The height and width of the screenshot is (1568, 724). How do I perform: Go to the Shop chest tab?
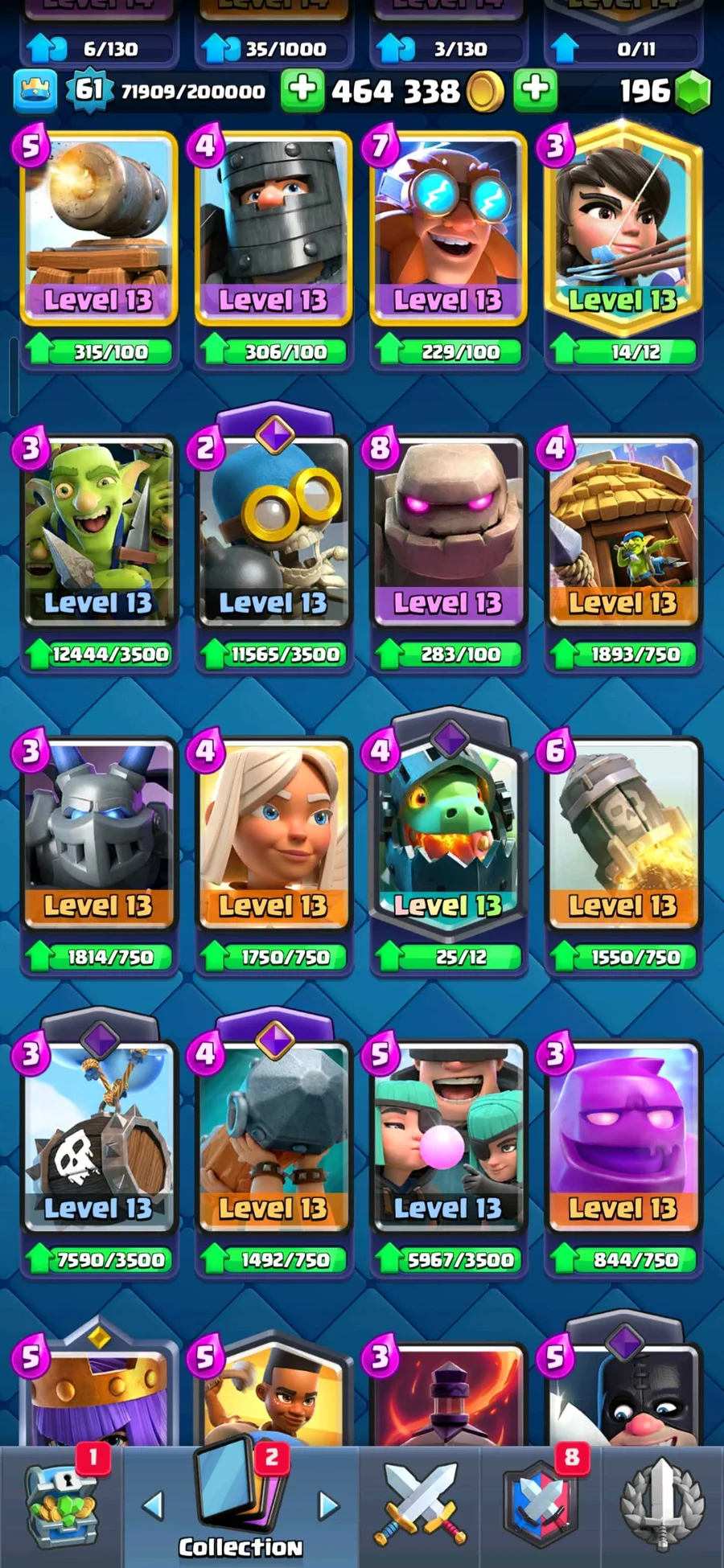click(x=61, y=1505)
